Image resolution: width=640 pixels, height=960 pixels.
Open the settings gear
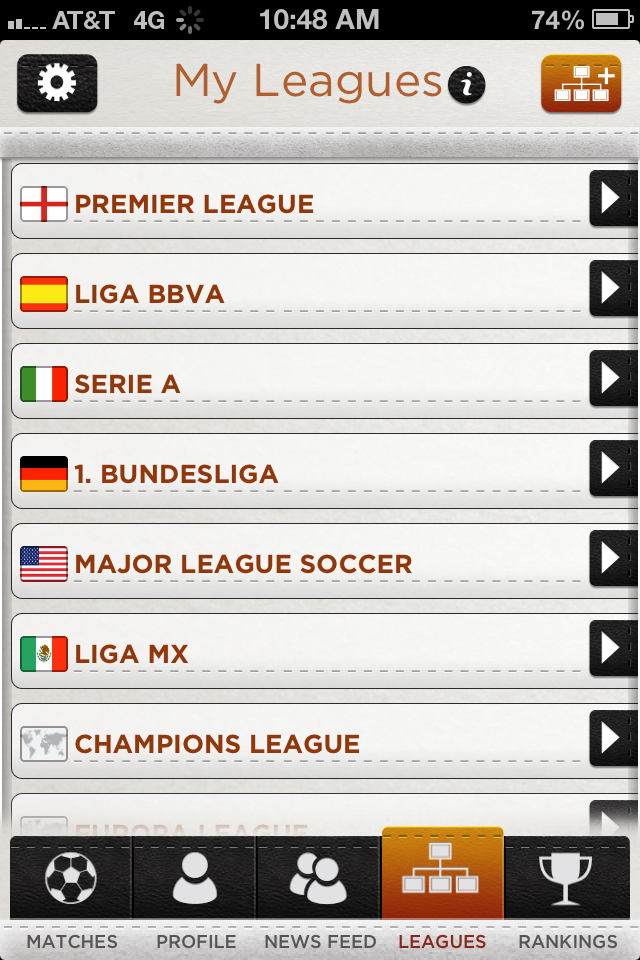57,83
